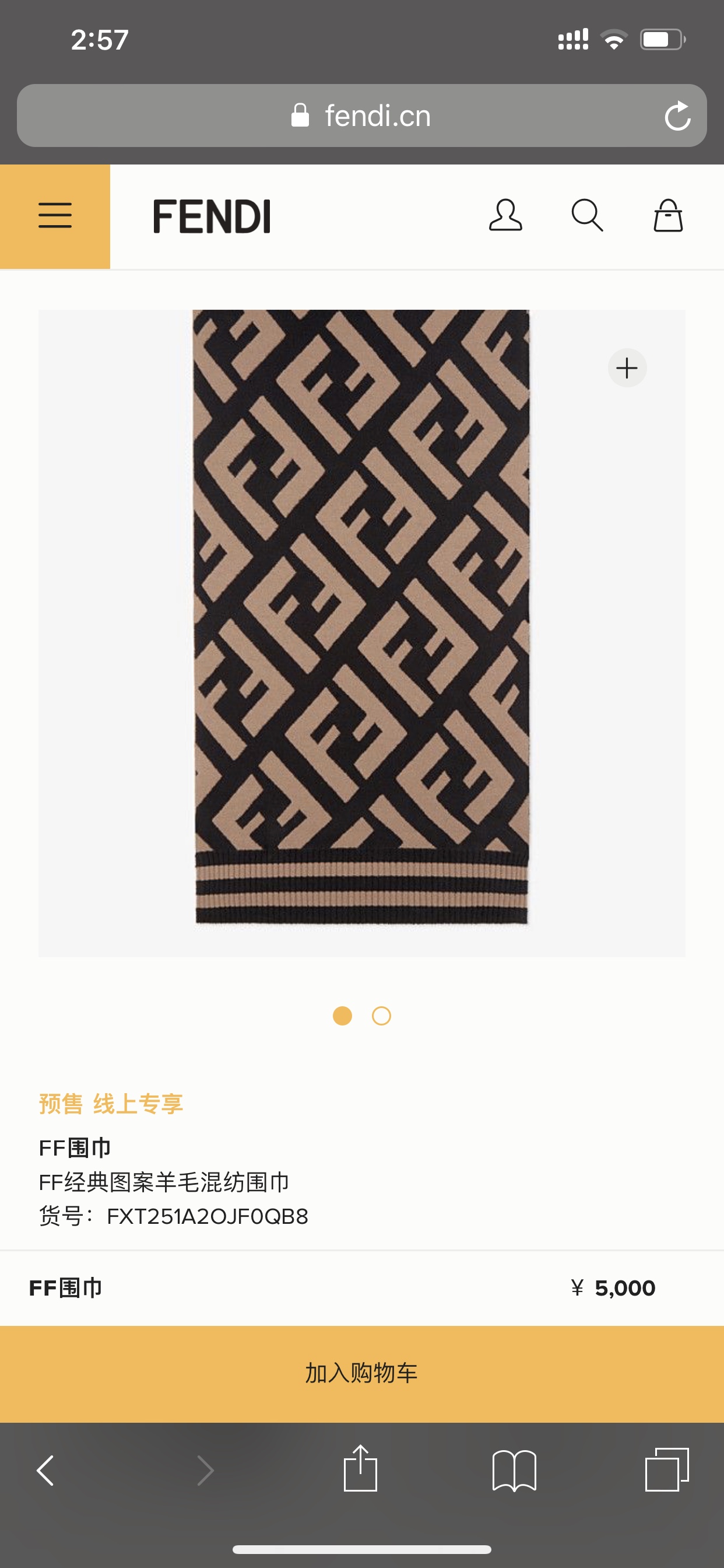Viewport: 724px width, 1568px height.
Task: Go back in browser
Action: coord(45,1471)
